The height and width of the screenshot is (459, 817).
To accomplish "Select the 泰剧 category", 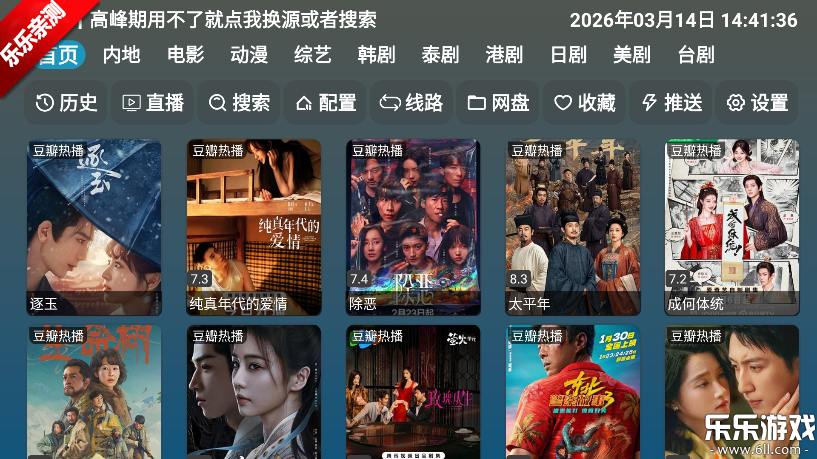I will coord(440,55).
